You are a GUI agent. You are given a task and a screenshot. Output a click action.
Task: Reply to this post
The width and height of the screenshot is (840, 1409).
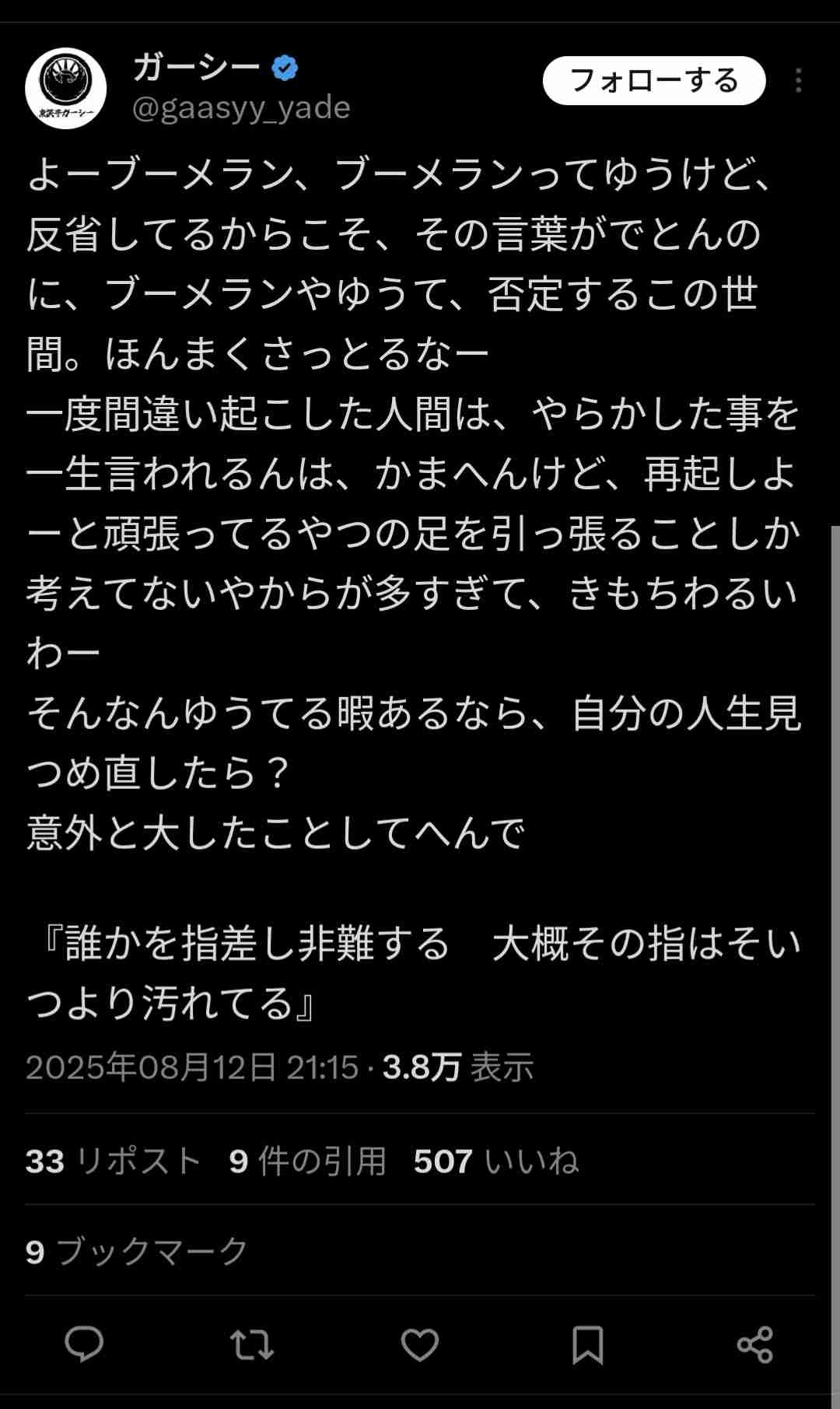point(84,1344)
